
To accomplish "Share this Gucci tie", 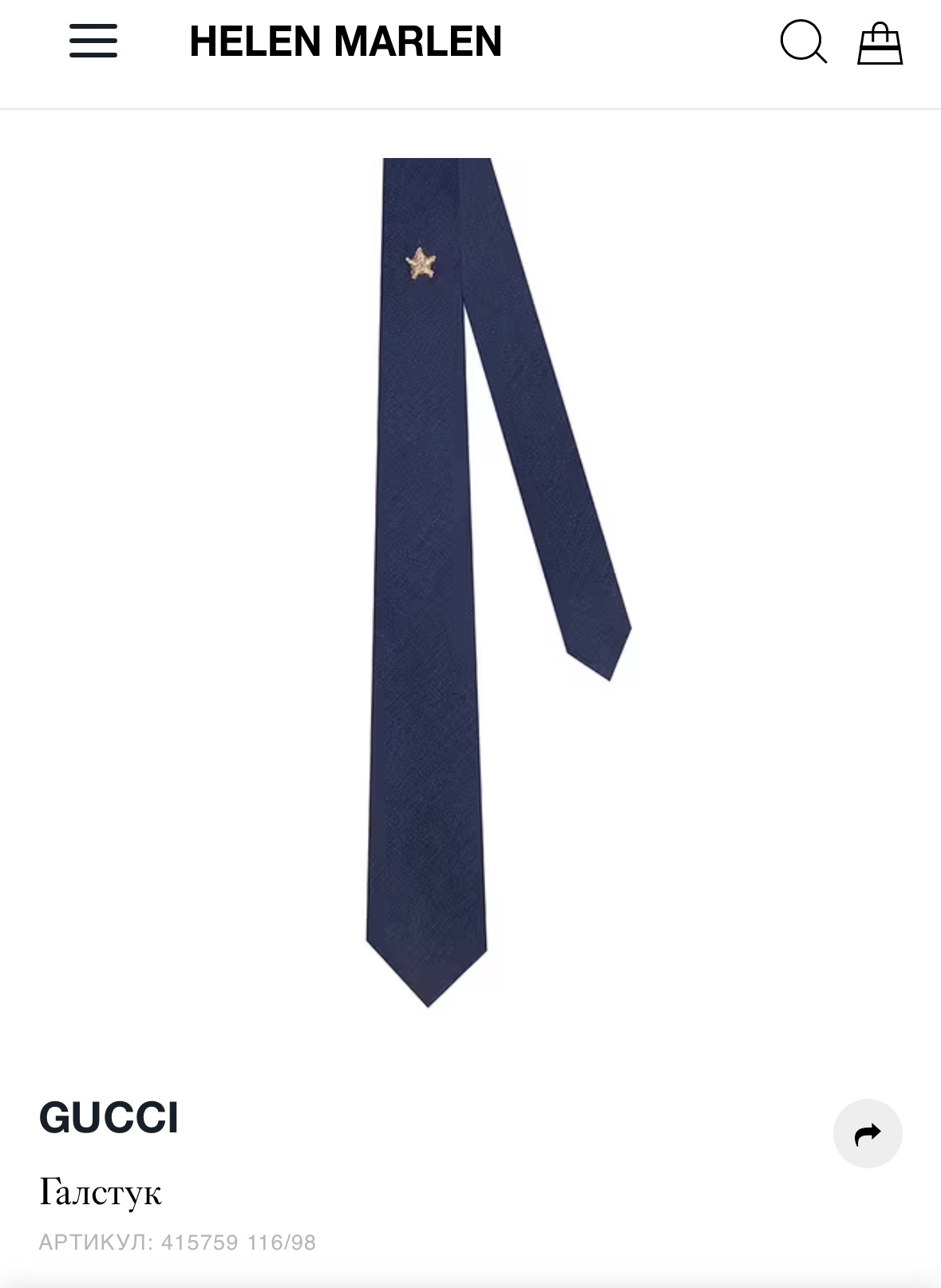I will click(x=868, y=1133).
